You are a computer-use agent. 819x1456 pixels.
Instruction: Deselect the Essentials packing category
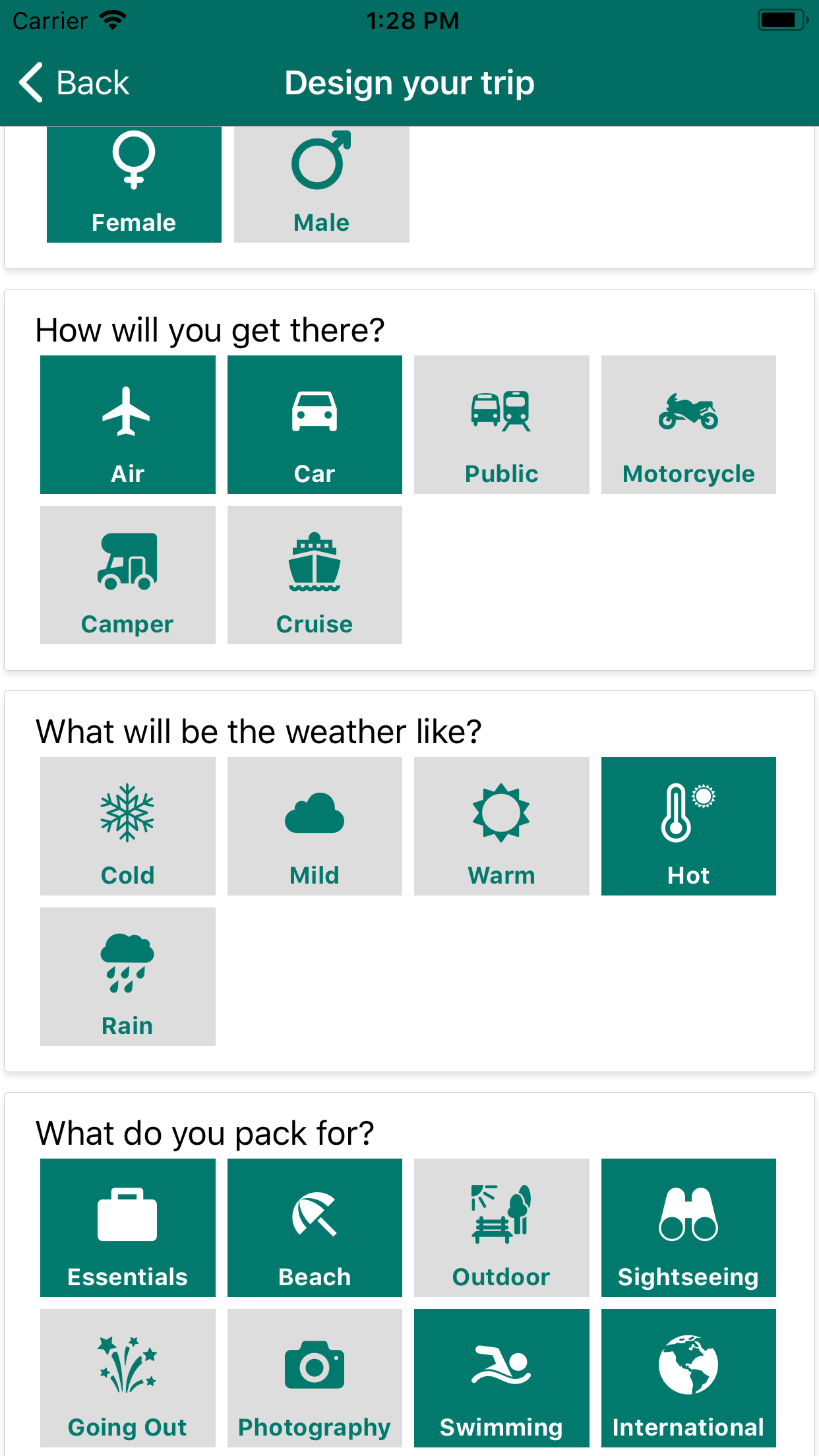[127, 1228]
